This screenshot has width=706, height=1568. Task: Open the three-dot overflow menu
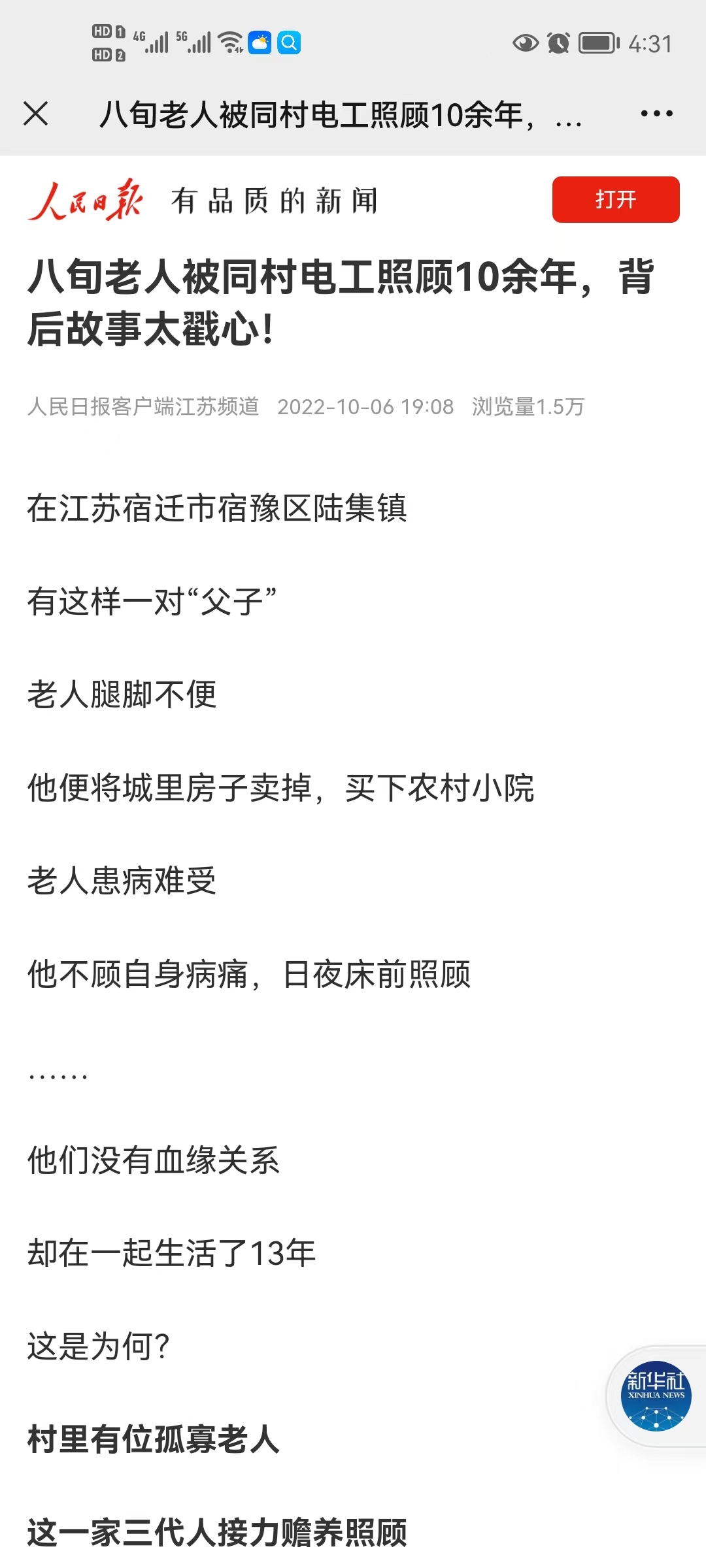656,114
